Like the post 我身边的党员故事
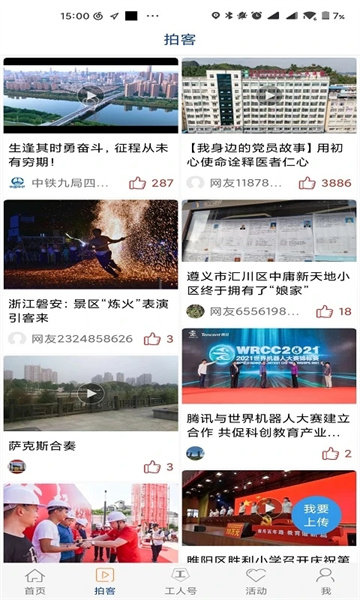The image size is (360, 600). [307, 183]
